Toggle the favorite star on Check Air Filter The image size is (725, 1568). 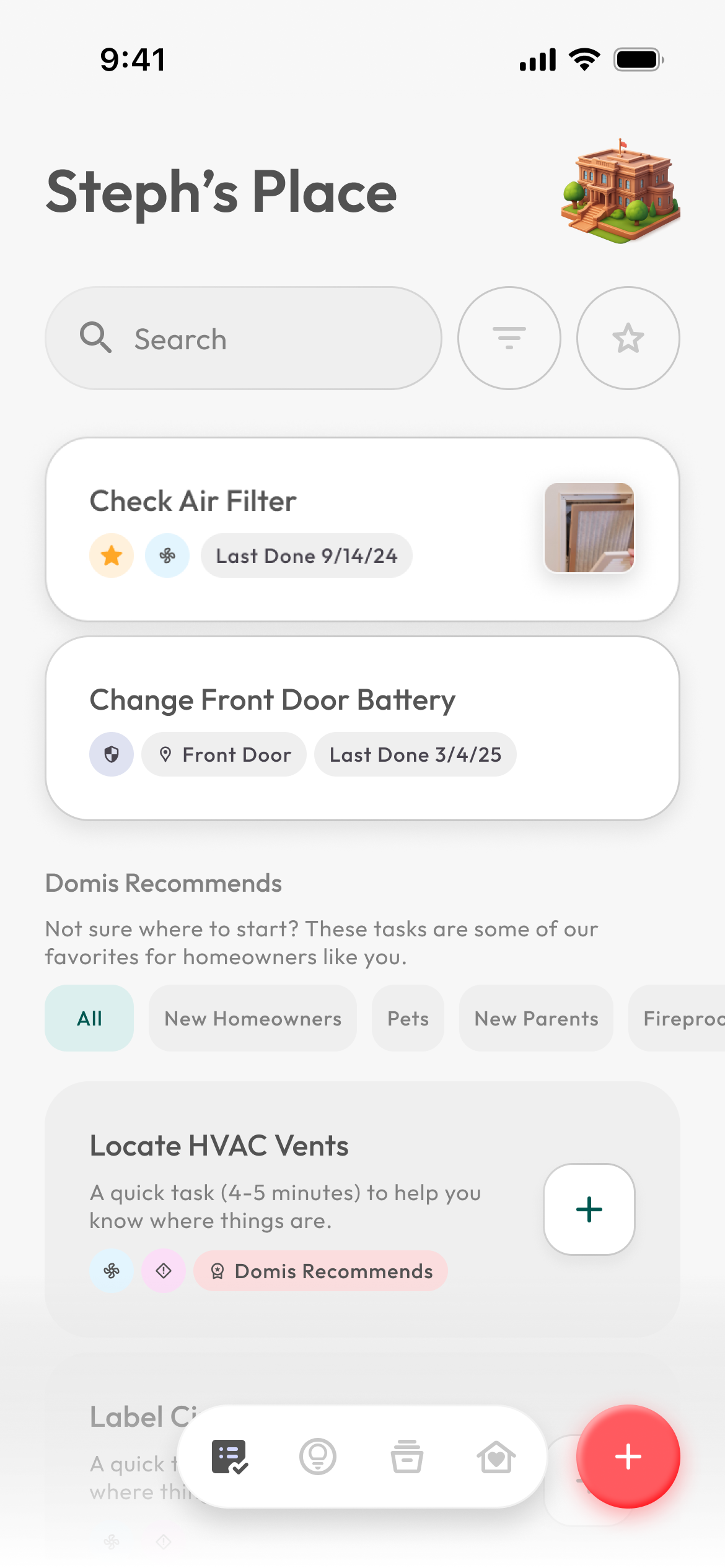[x=111, y=555]
